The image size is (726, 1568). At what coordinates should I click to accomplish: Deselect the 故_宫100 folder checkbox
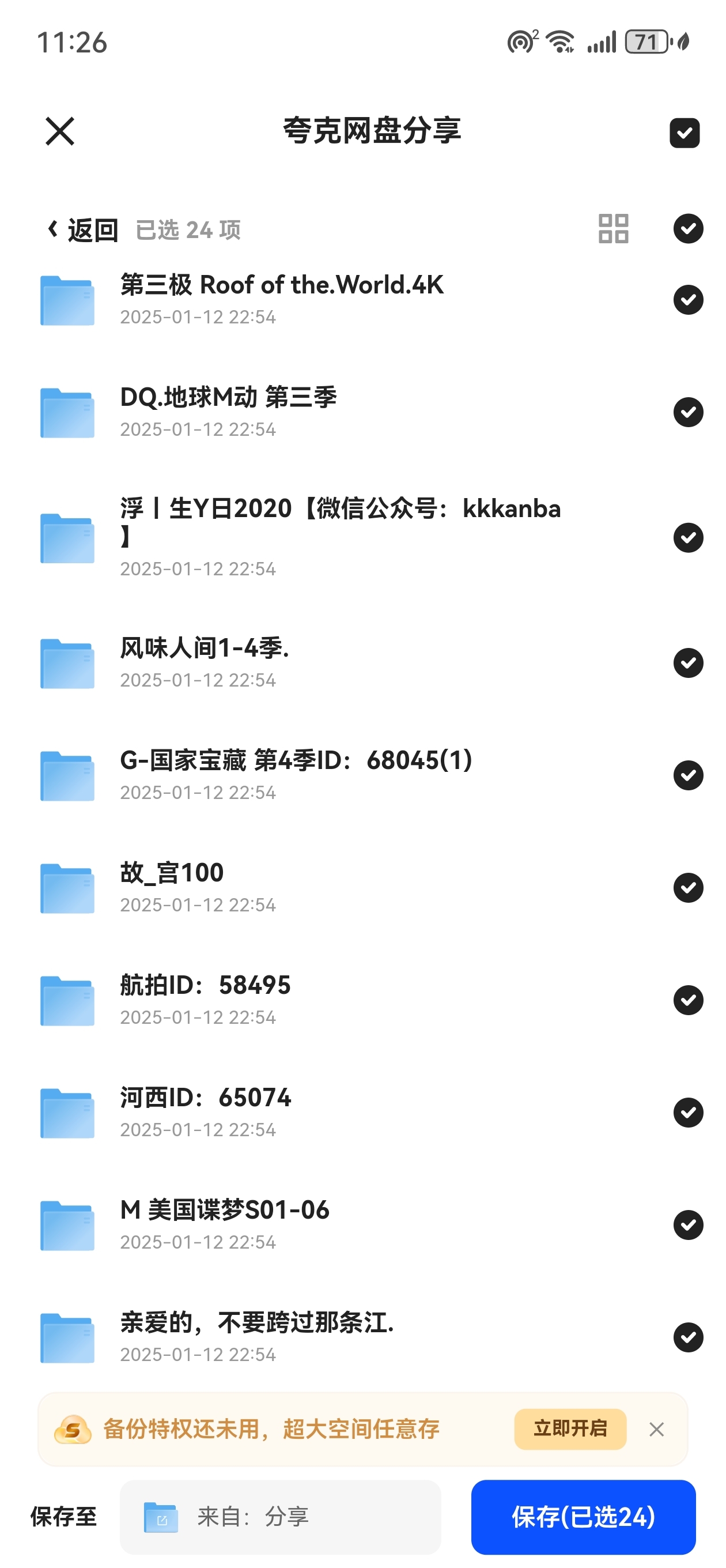[689, 888]
